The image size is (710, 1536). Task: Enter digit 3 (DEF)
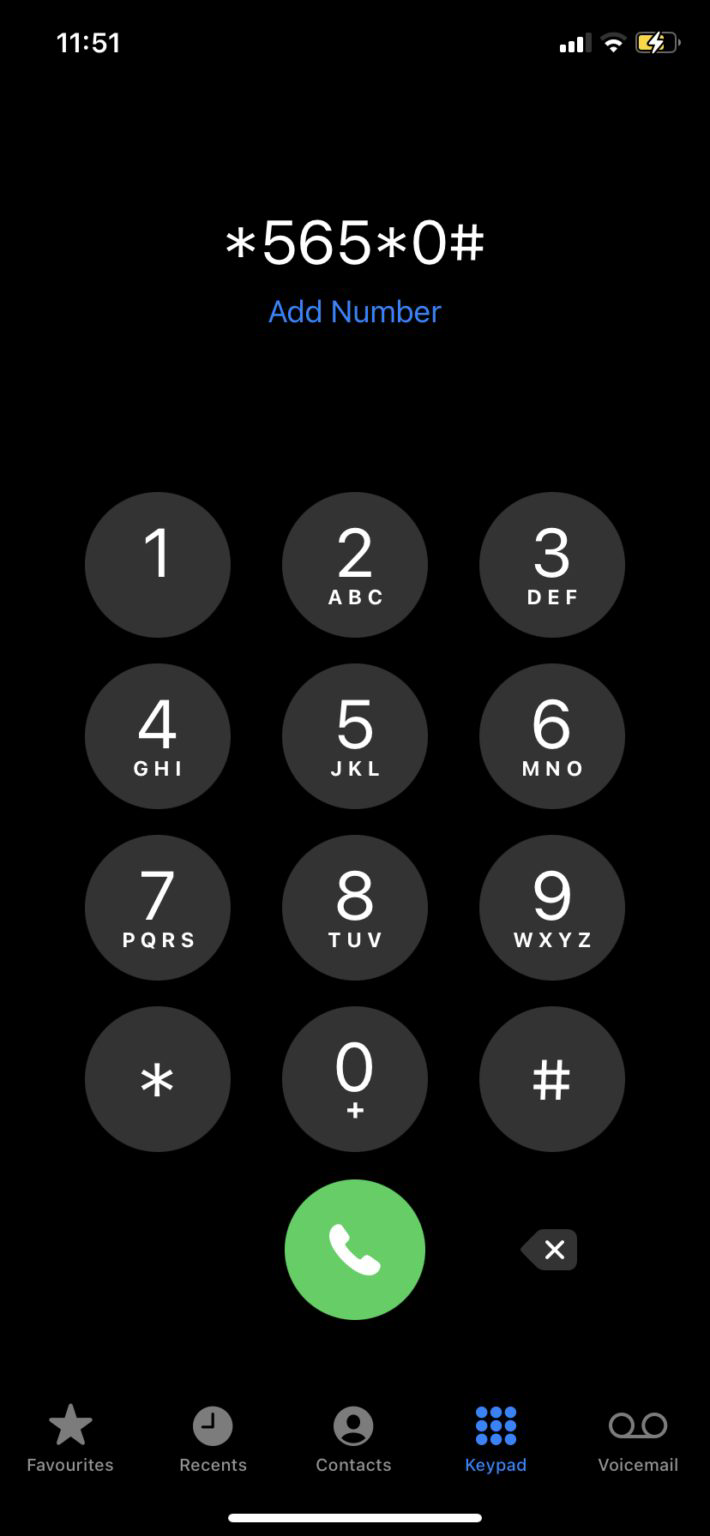[x=552, y=565]
